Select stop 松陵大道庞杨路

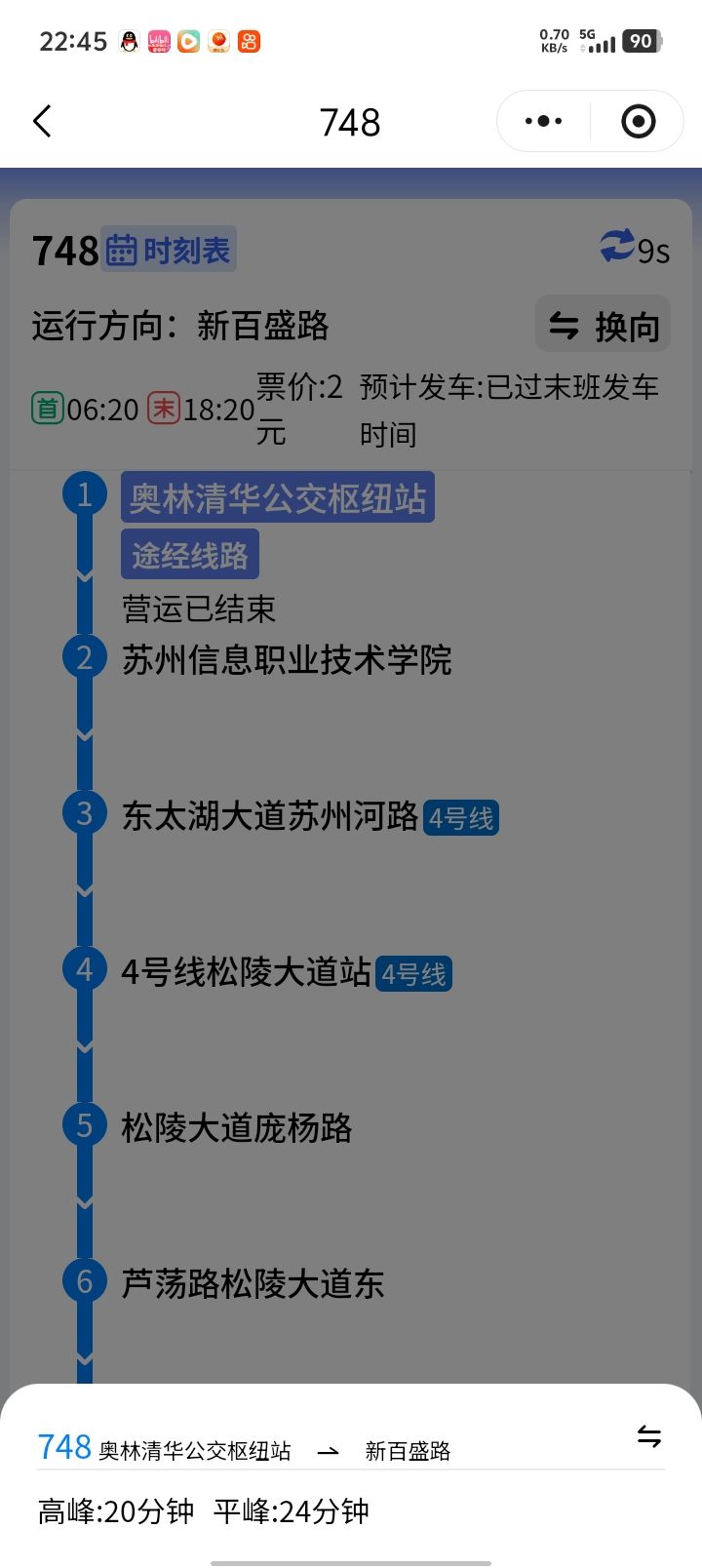pyautogui.click(x=236, y=1127)
